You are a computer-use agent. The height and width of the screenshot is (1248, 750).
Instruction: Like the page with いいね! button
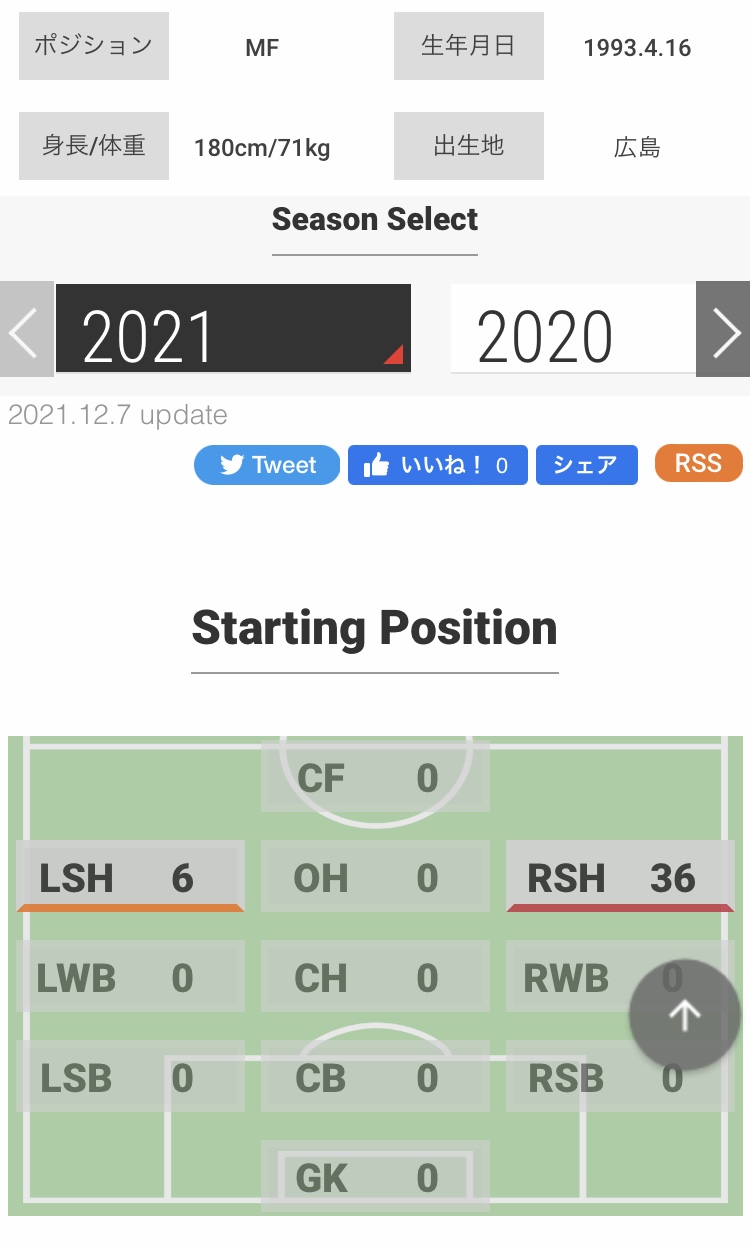[x=437, y=465]
